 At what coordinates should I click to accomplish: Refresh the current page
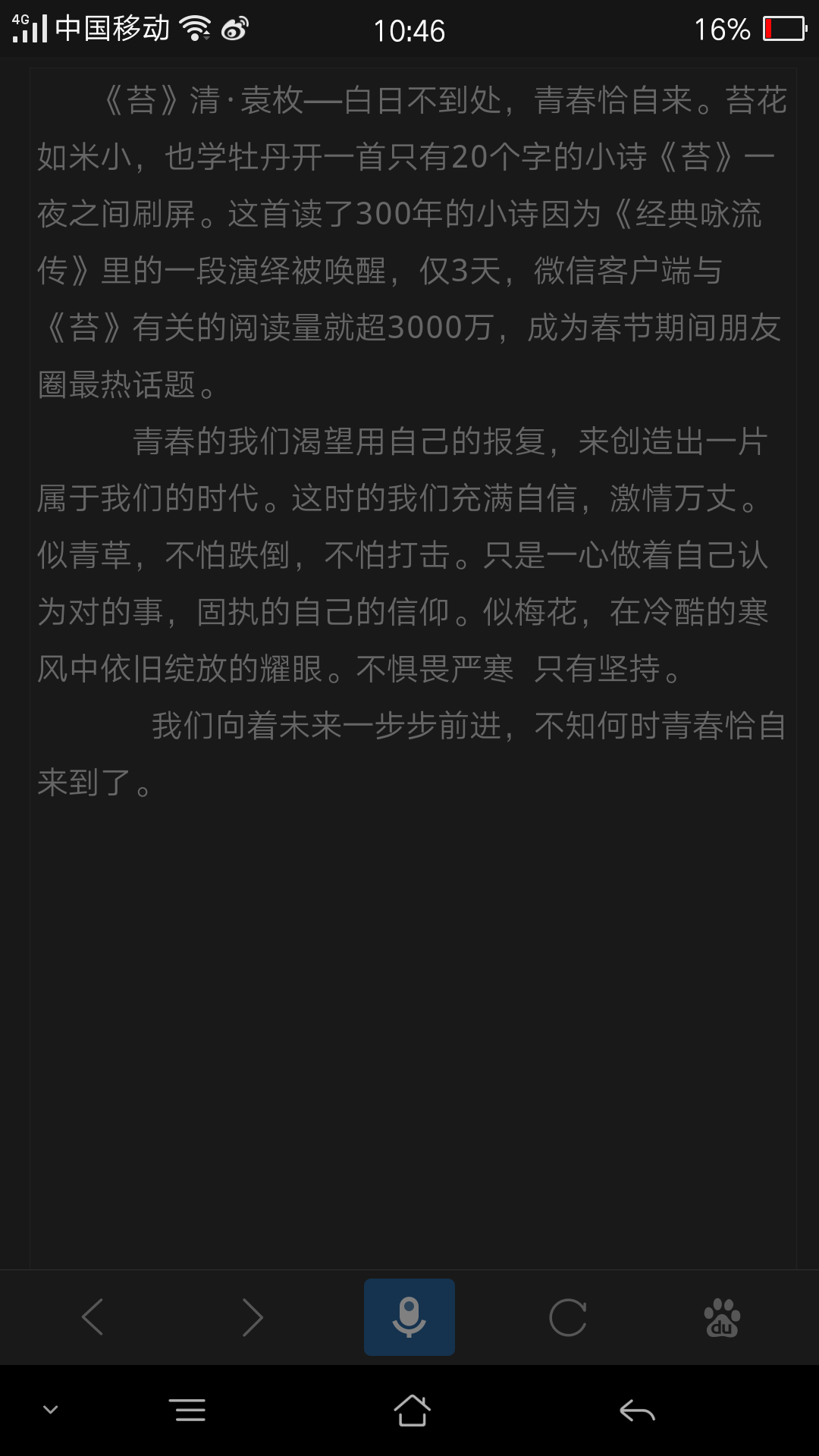coord(568,1317)
